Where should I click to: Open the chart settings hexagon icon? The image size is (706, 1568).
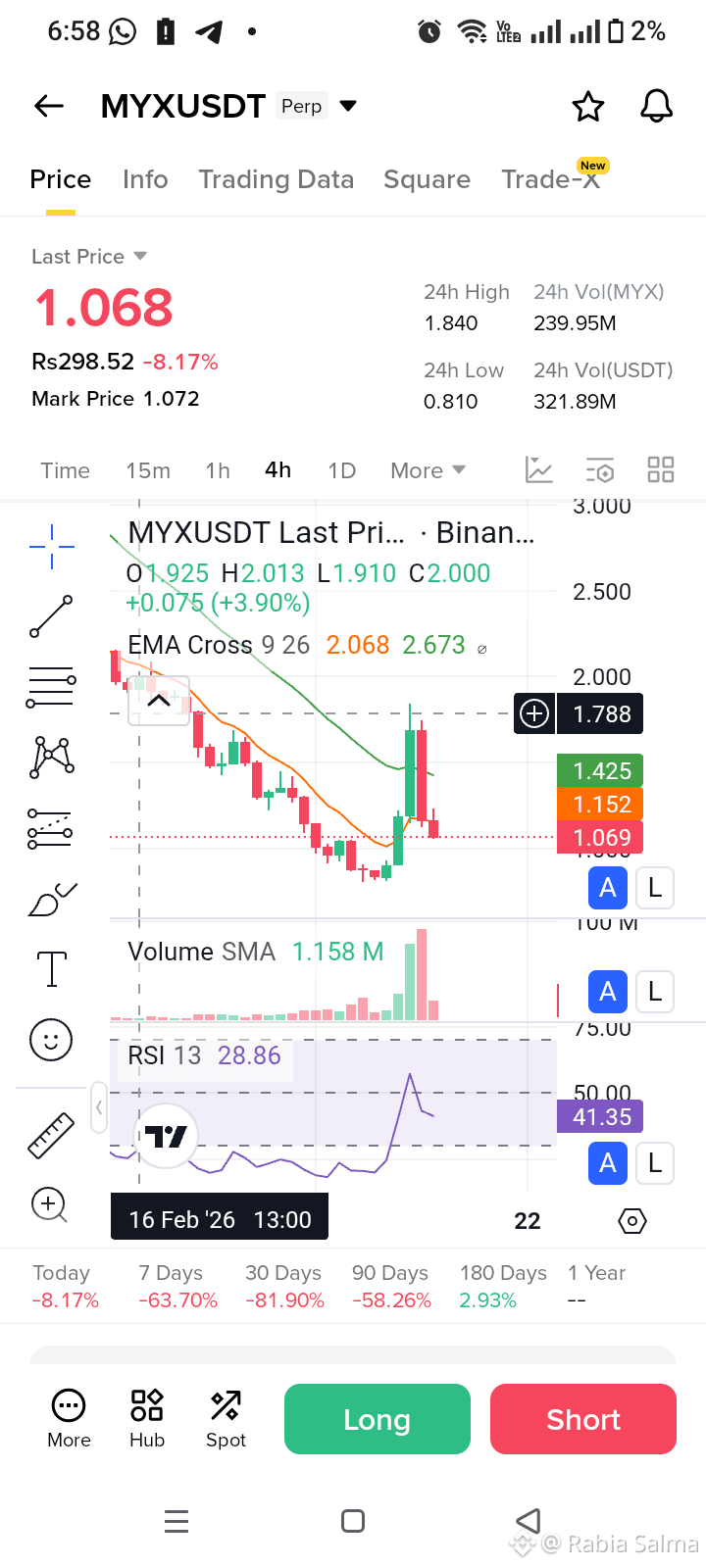pyautogui.click(x=632, y=1221)
